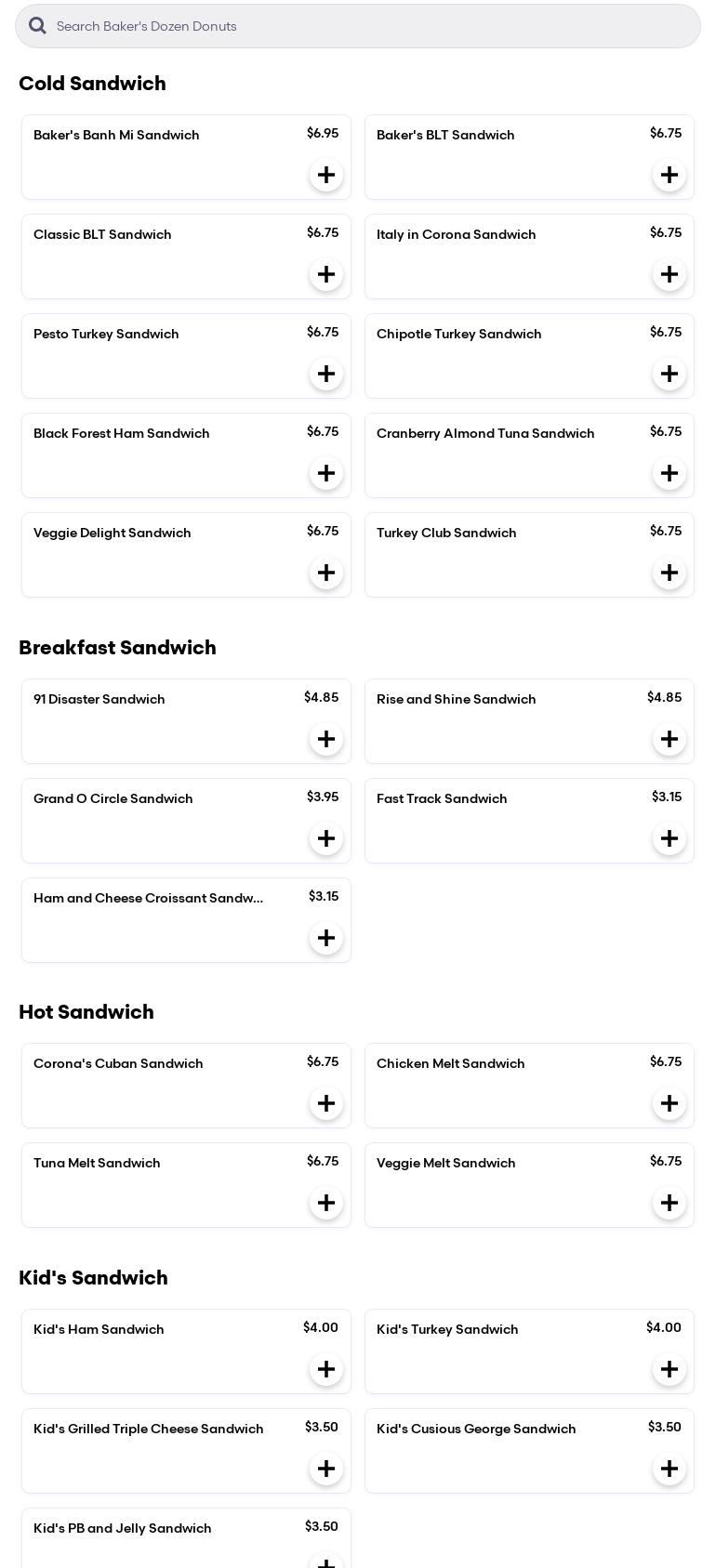716x1568 pixels.
Task: Click the add button for Baker's Banh Mi Sandwich
Action: tap(326, 174)
